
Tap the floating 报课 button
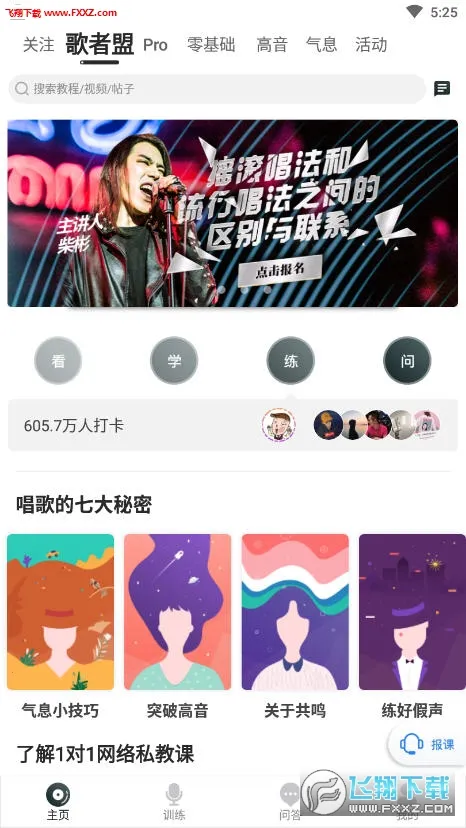[427, 745]
